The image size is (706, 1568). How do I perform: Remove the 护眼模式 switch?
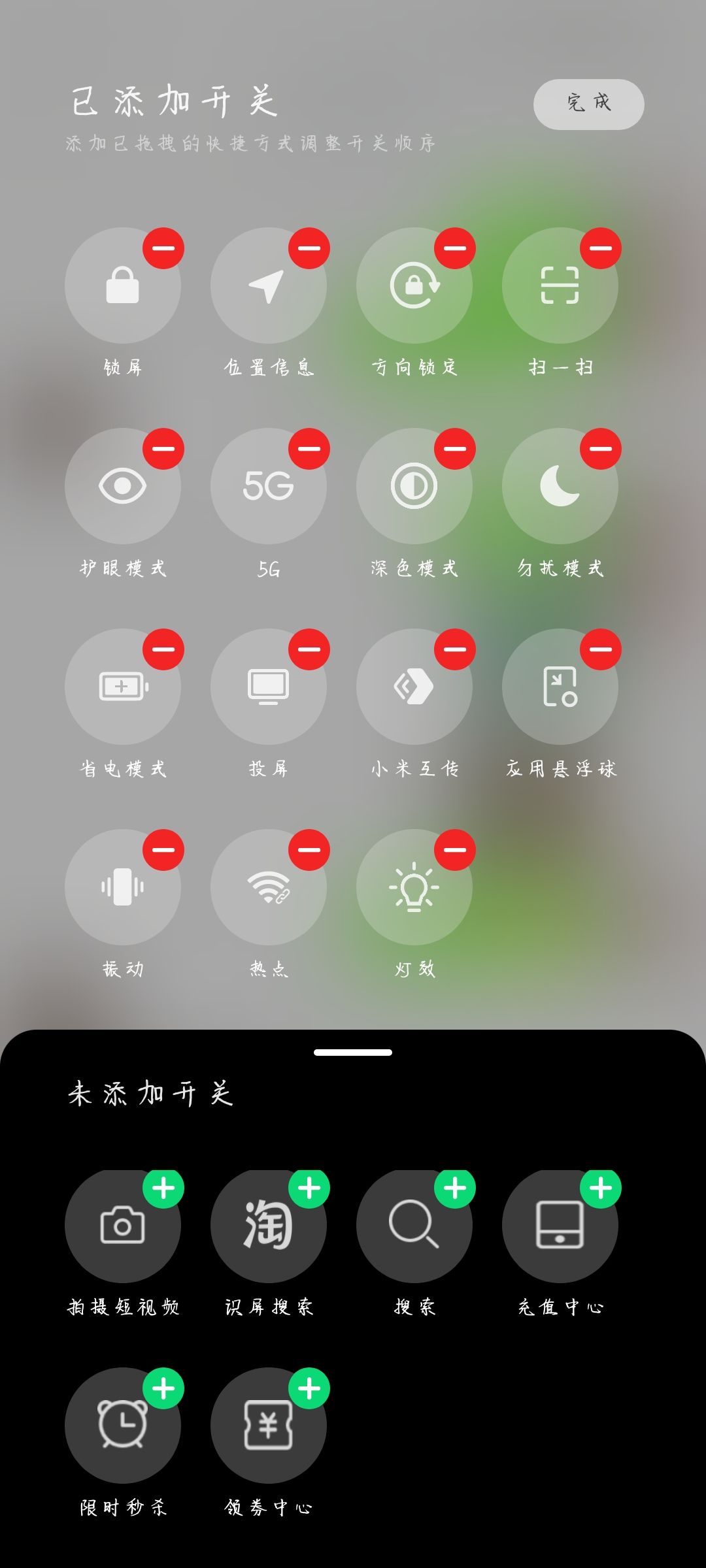point(163,449)
